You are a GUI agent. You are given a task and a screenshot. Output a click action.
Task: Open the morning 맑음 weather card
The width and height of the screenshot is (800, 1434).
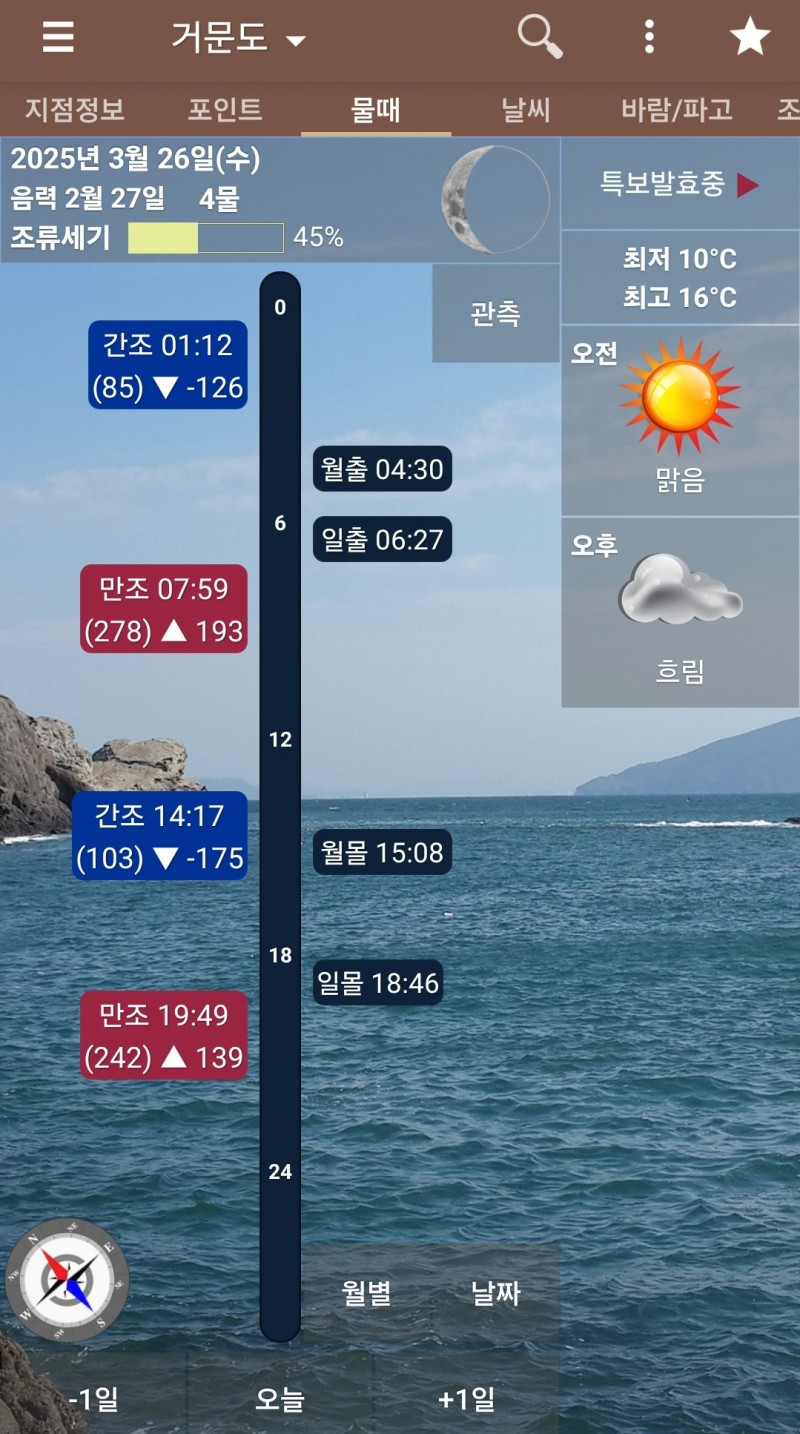(680, 420)
